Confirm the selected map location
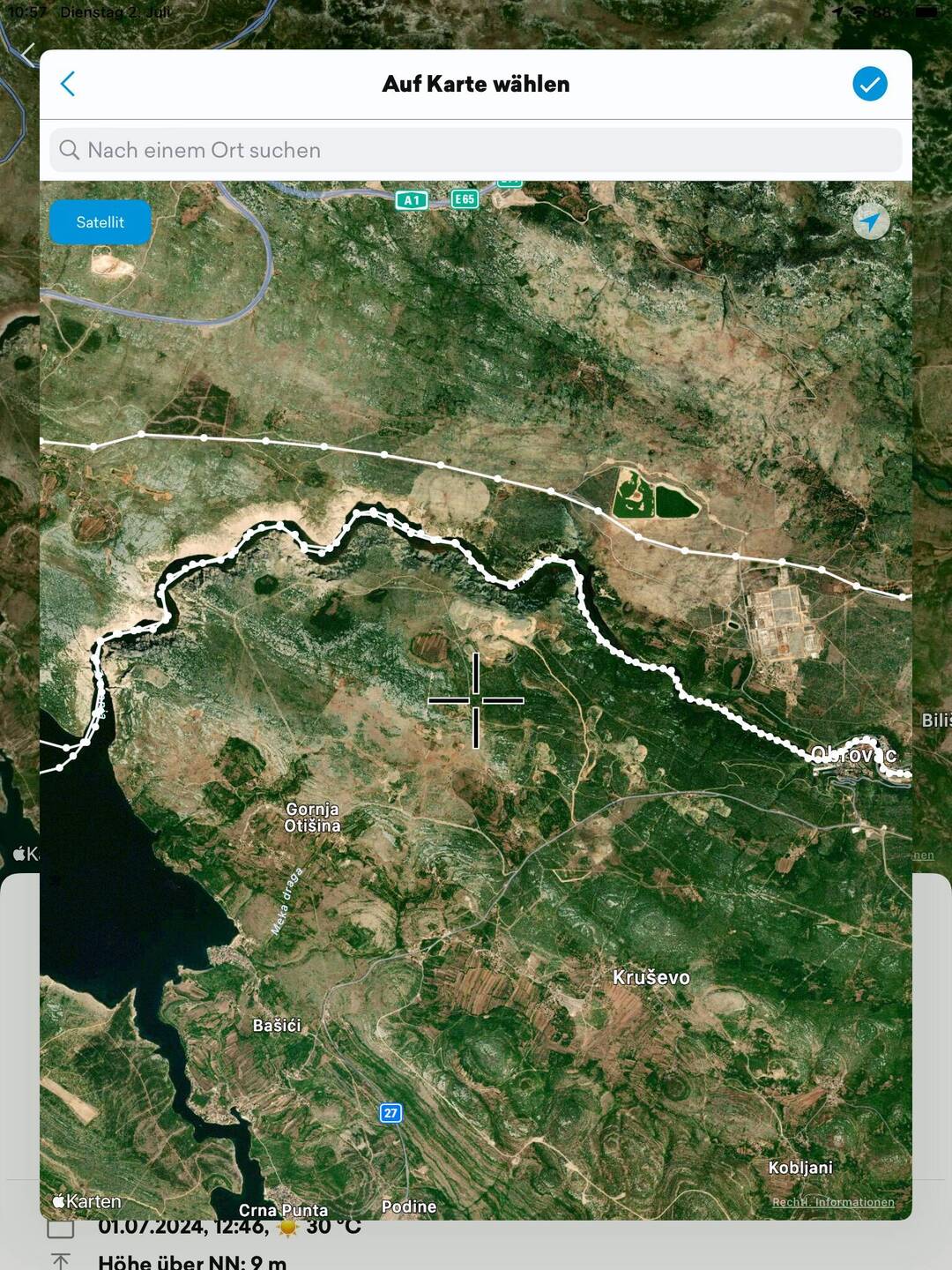Screen dimensions: 952x1270 coord(869,84)
